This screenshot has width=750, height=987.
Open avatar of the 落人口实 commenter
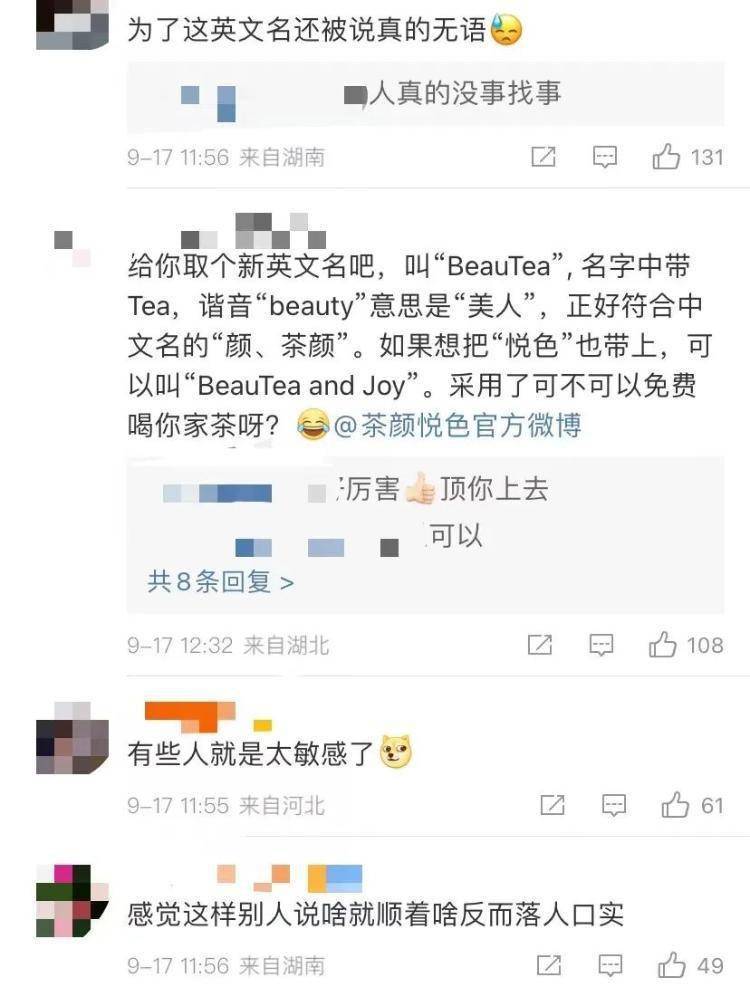(x=71, y=900)
